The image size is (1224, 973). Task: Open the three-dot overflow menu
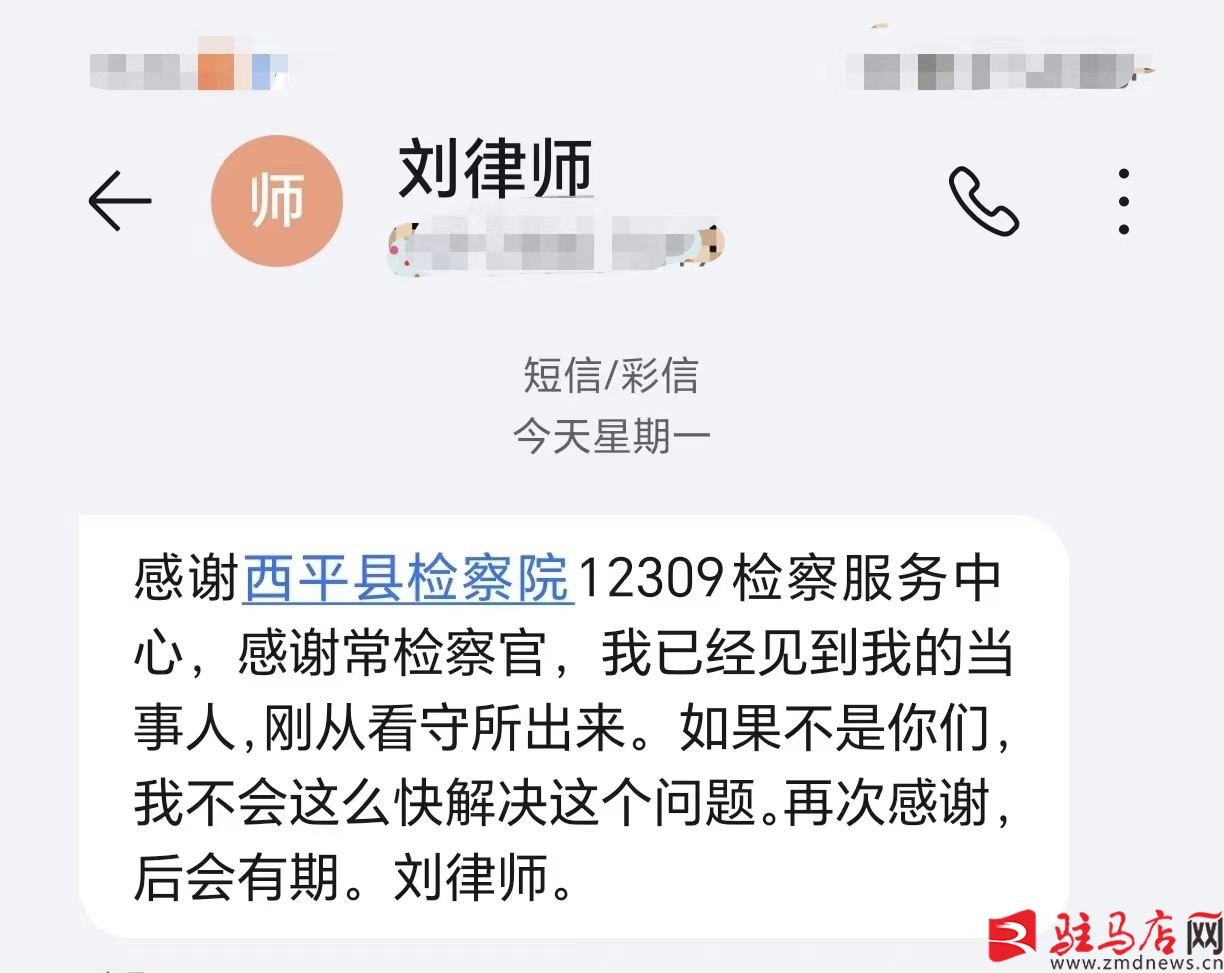point(1124,201)
